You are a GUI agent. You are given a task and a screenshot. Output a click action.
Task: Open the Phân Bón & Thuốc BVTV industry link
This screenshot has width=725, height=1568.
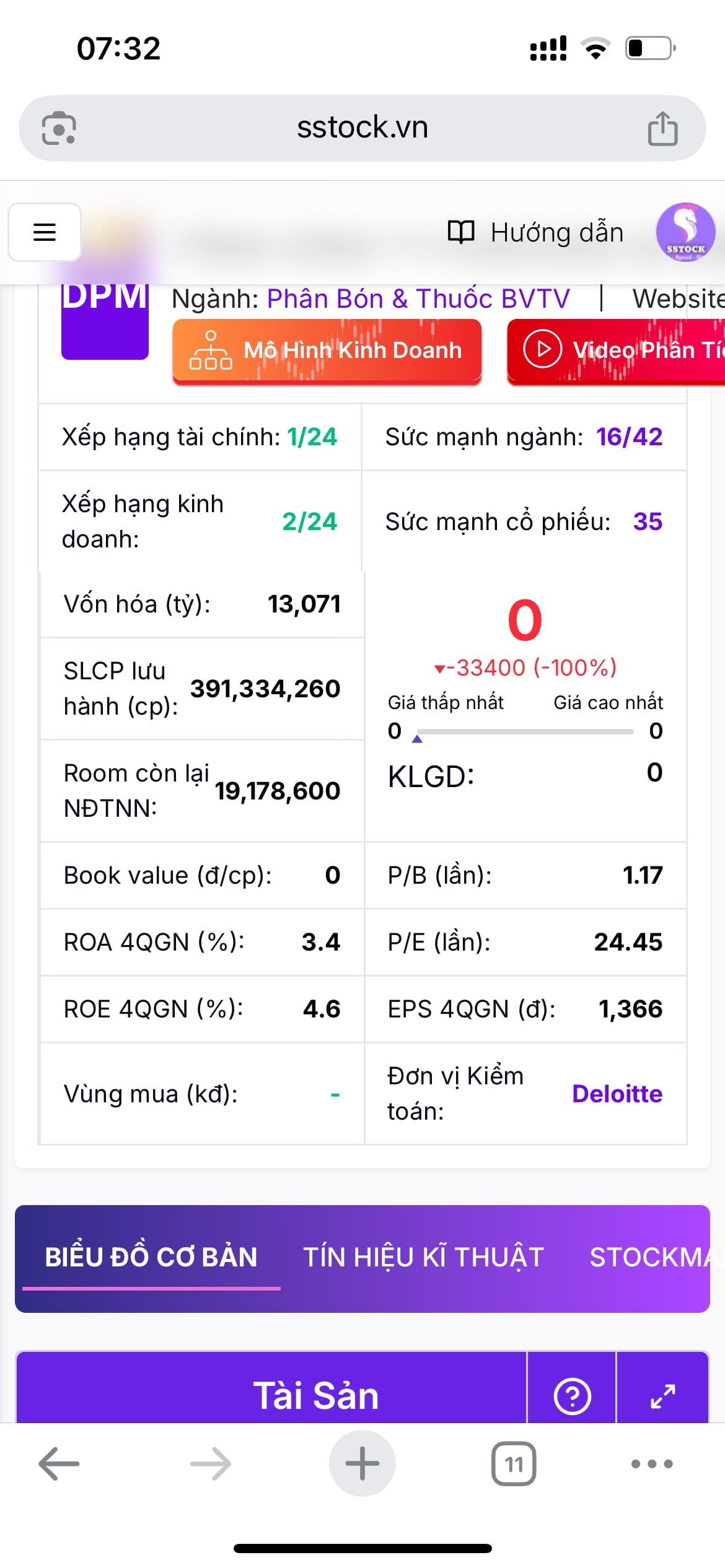[x=418, y=298]
